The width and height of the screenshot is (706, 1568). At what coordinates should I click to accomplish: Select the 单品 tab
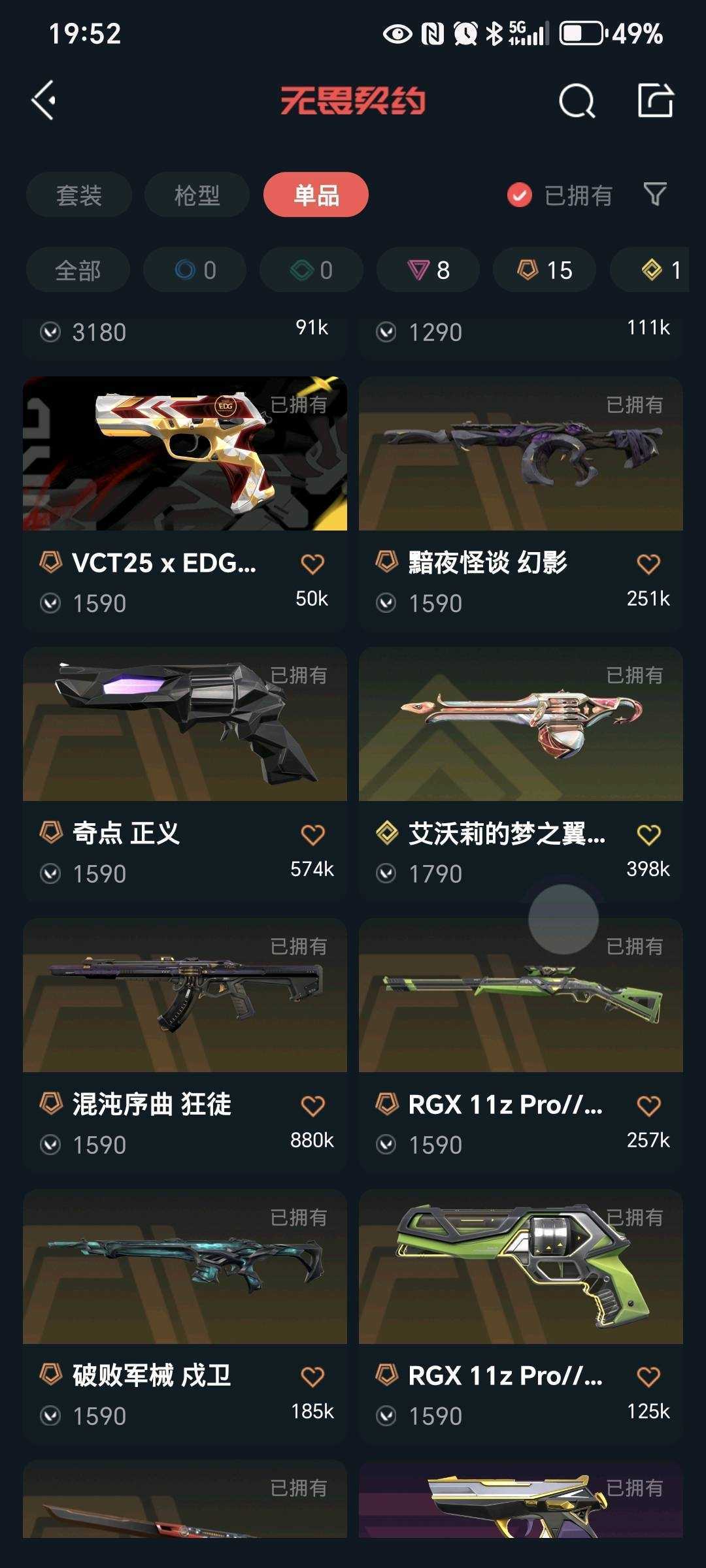(316, 195)
